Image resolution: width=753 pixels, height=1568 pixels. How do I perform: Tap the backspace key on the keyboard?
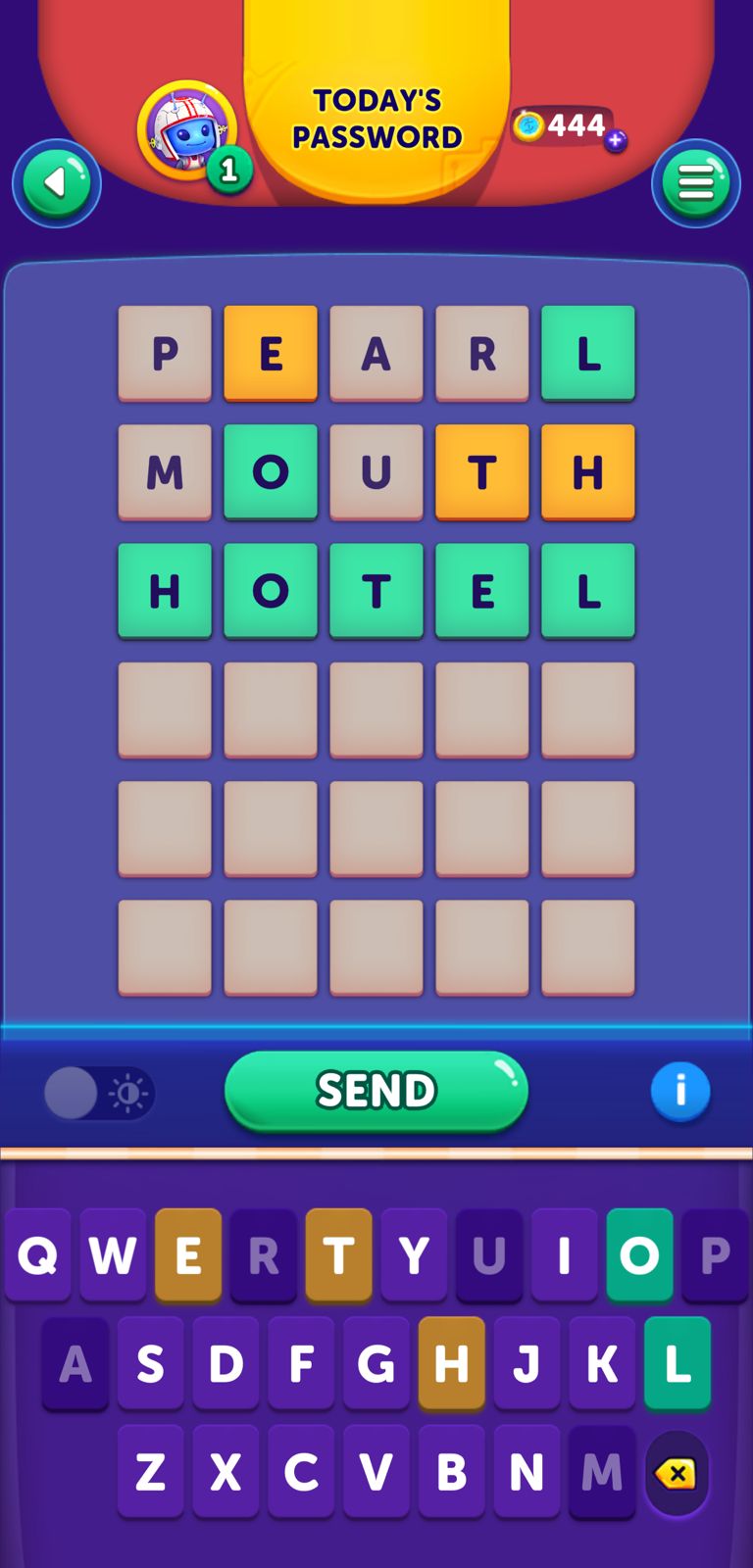tap(677, 1473)
